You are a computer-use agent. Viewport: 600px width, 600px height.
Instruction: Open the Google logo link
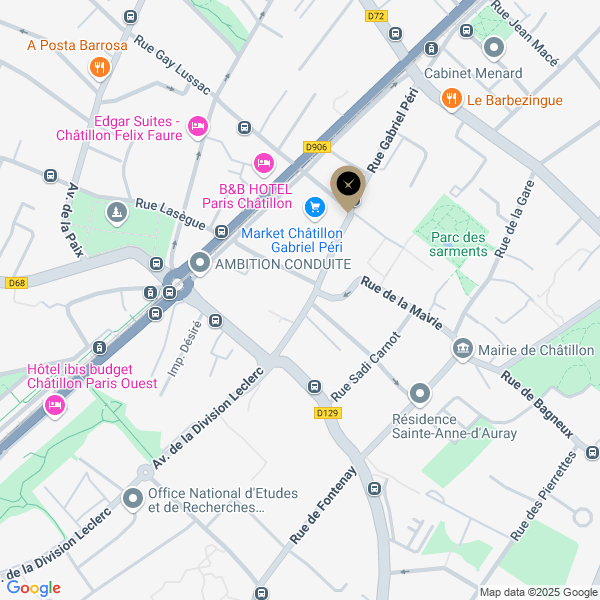coord(32,588)
